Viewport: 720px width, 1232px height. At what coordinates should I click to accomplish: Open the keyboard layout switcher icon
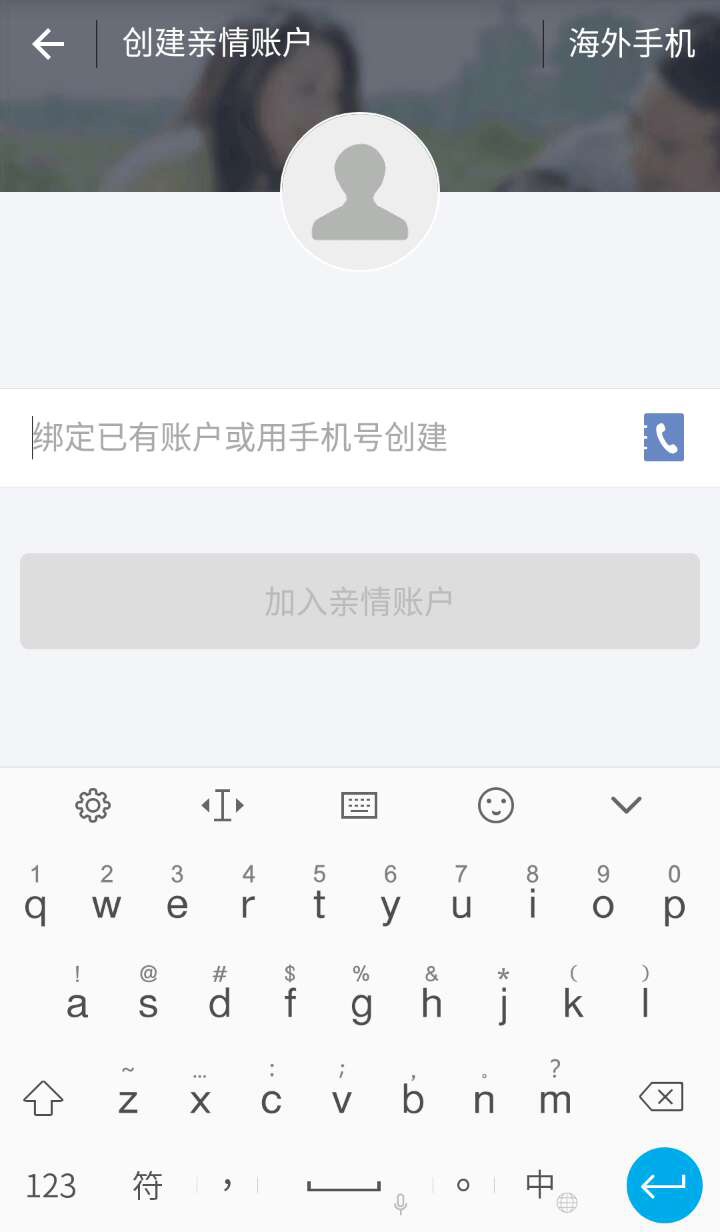[359, 804]
